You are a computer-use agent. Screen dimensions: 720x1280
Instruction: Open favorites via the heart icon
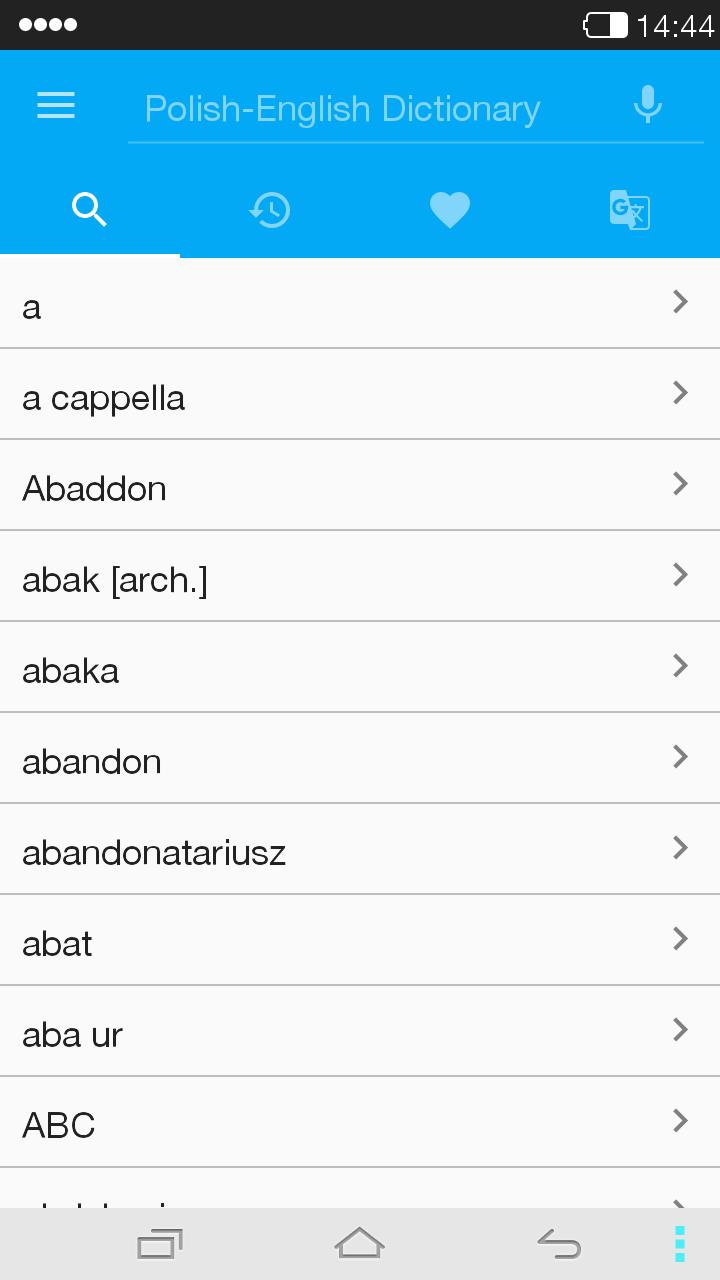coord(449,210)
